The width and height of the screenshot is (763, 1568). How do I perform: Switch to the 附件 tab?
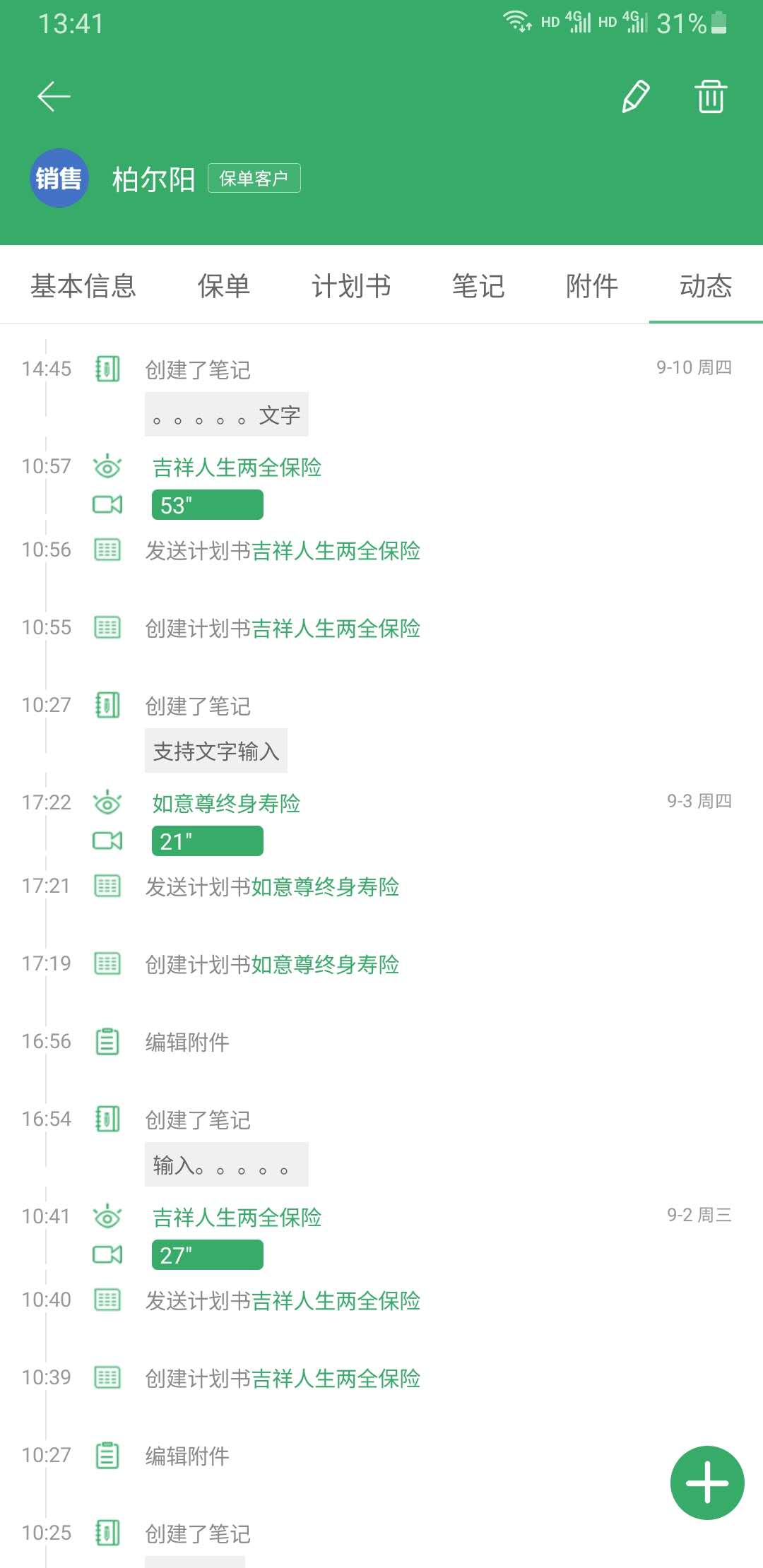click(592, 286)
